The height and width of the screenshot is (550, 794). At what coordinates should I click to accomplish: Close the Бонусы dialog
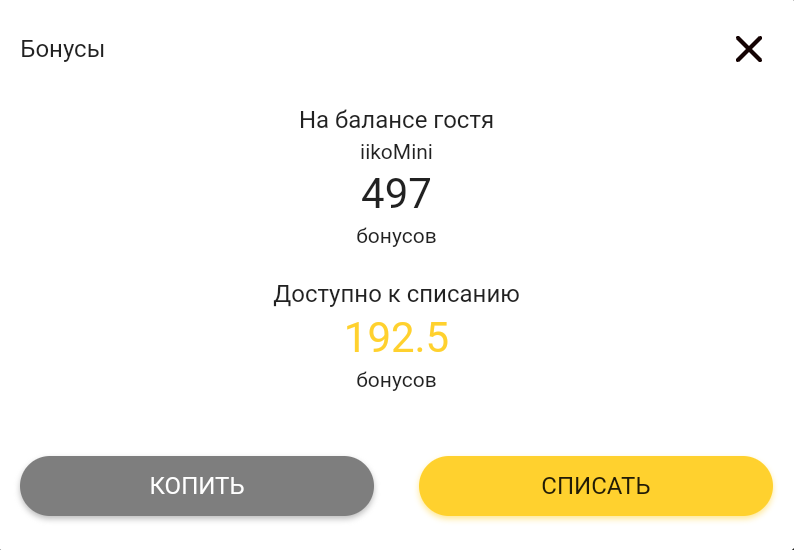[748, 49]
